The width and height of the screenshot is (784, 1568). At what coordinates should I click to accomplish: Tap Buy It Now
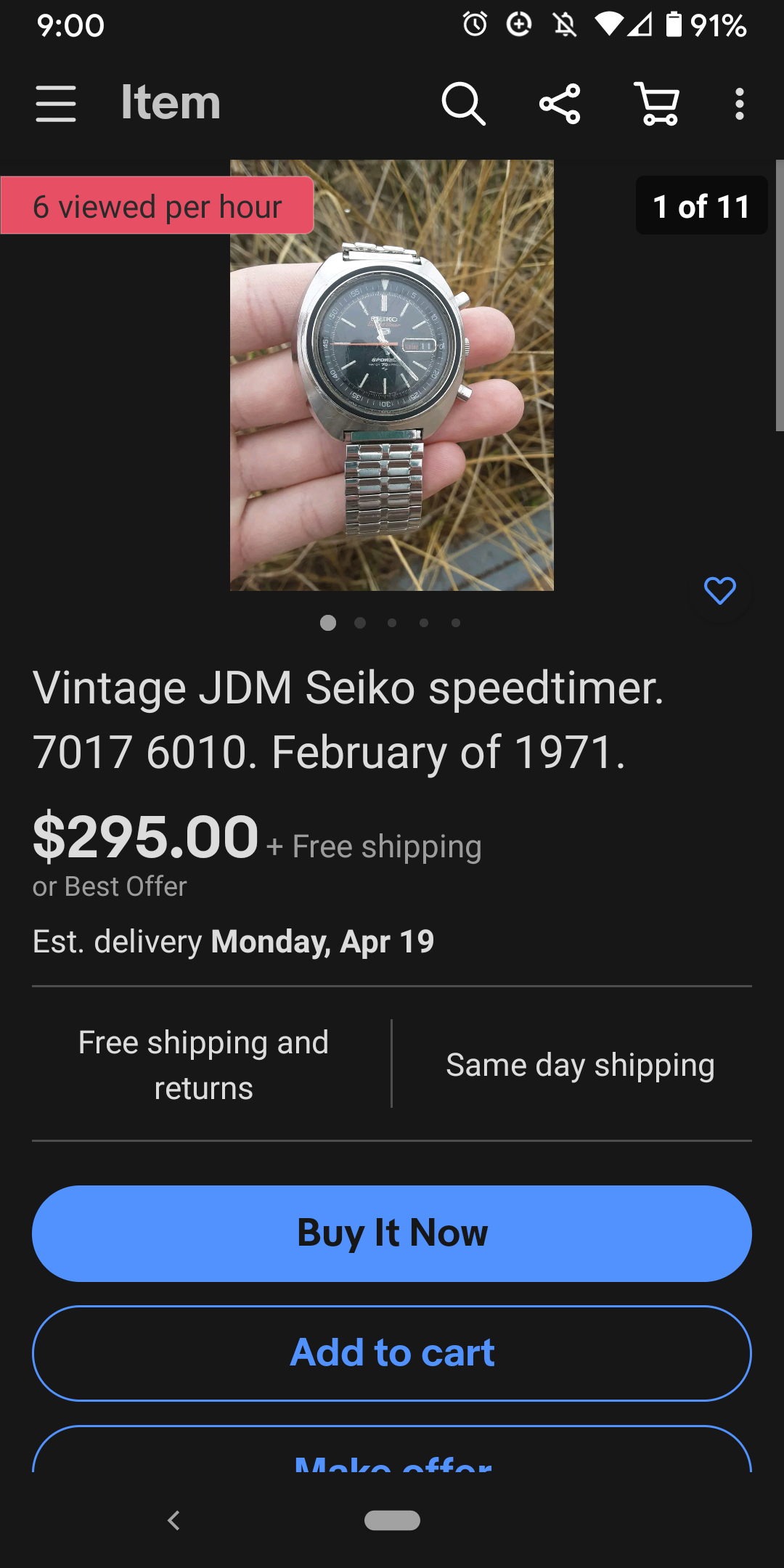(x=392, y=1233)
